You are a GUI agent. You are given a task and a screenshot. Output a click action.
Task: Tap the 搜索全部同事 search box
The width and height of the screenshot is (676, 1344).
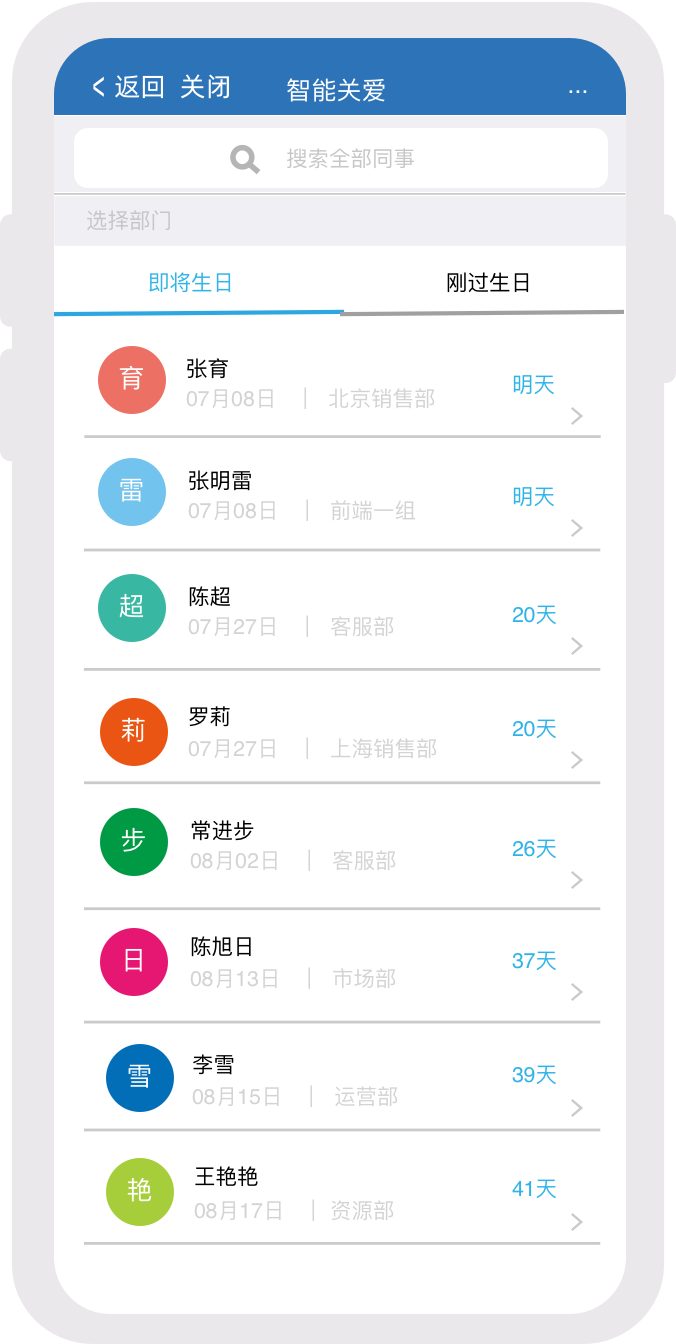[x=340, y=158]
